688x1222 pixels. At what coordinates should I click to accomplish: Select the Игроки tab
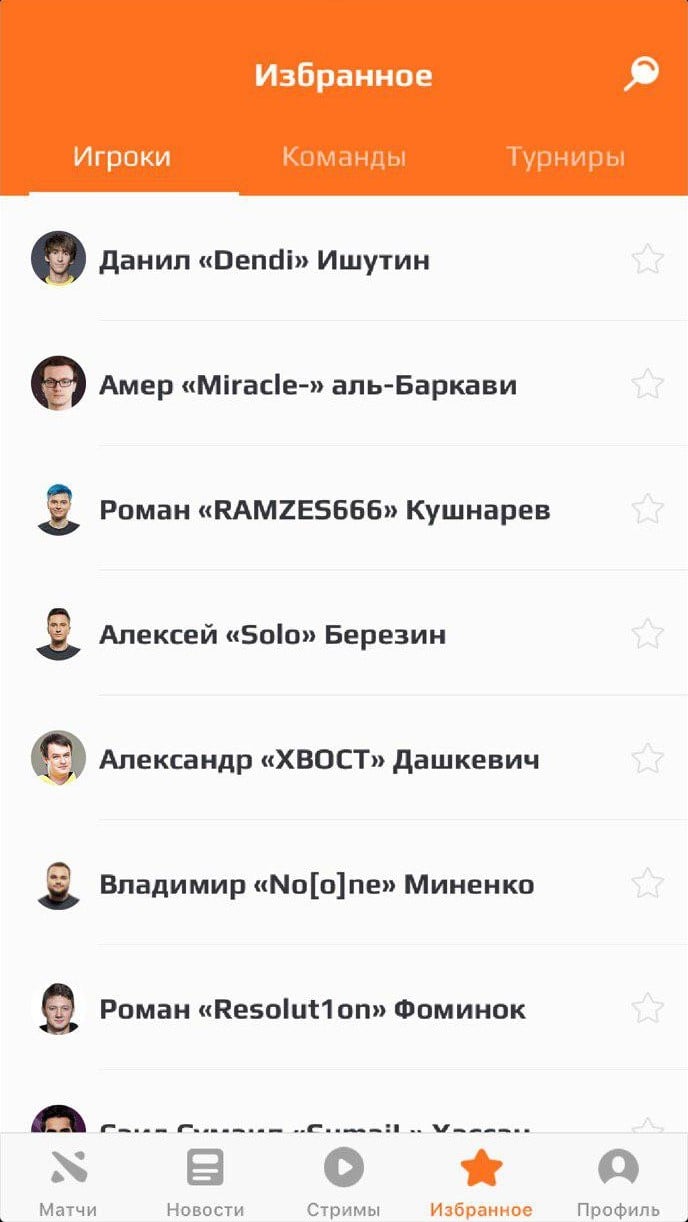(x=122, y=157)
